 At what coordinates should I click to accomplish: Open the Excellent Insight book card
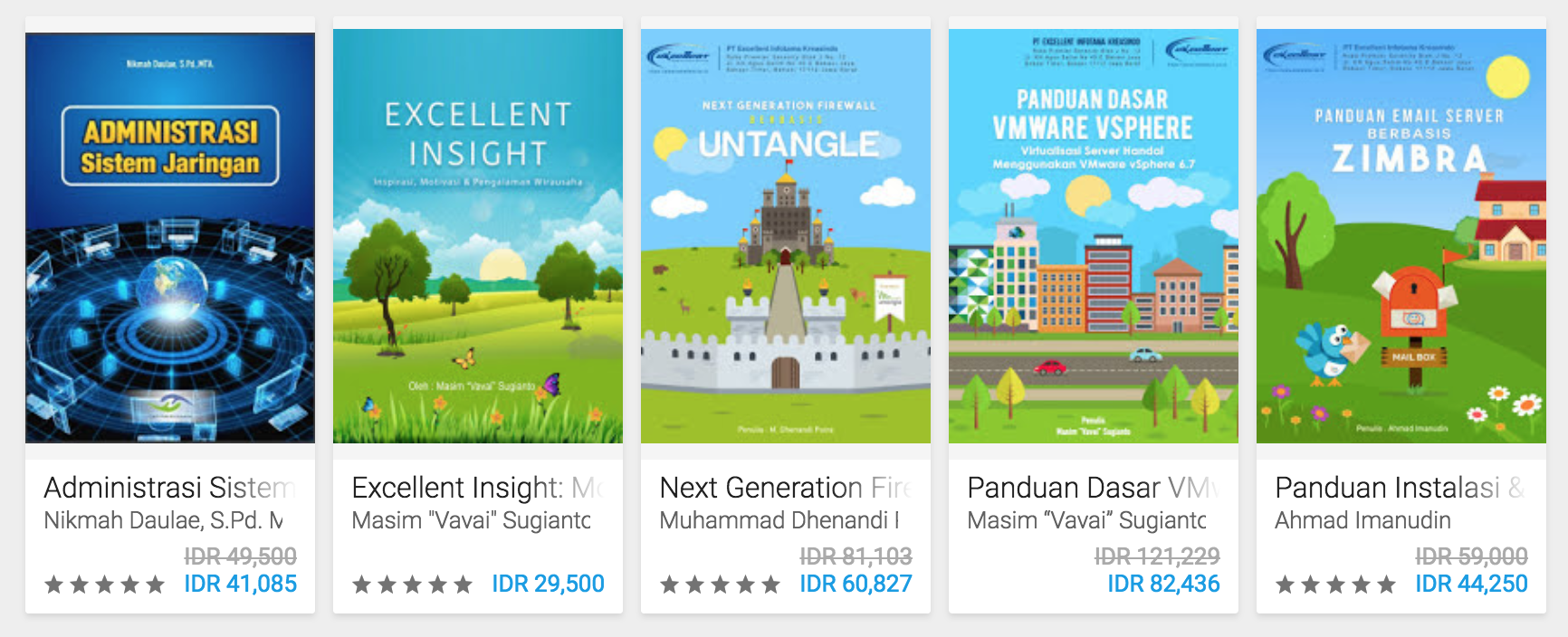coord(478,238)
